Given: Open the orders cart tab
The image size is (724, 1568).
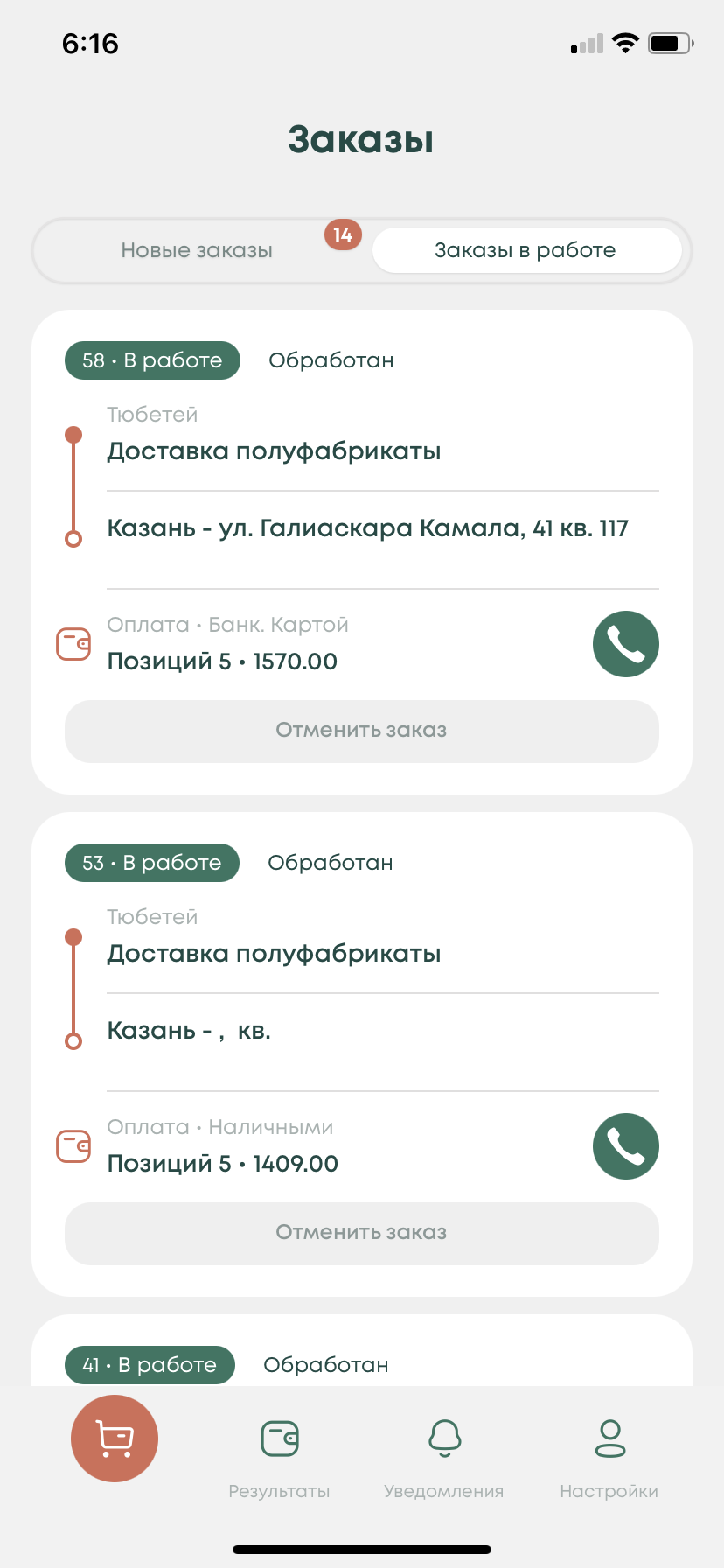Looking at the screenshot, I should [115, 1438].
